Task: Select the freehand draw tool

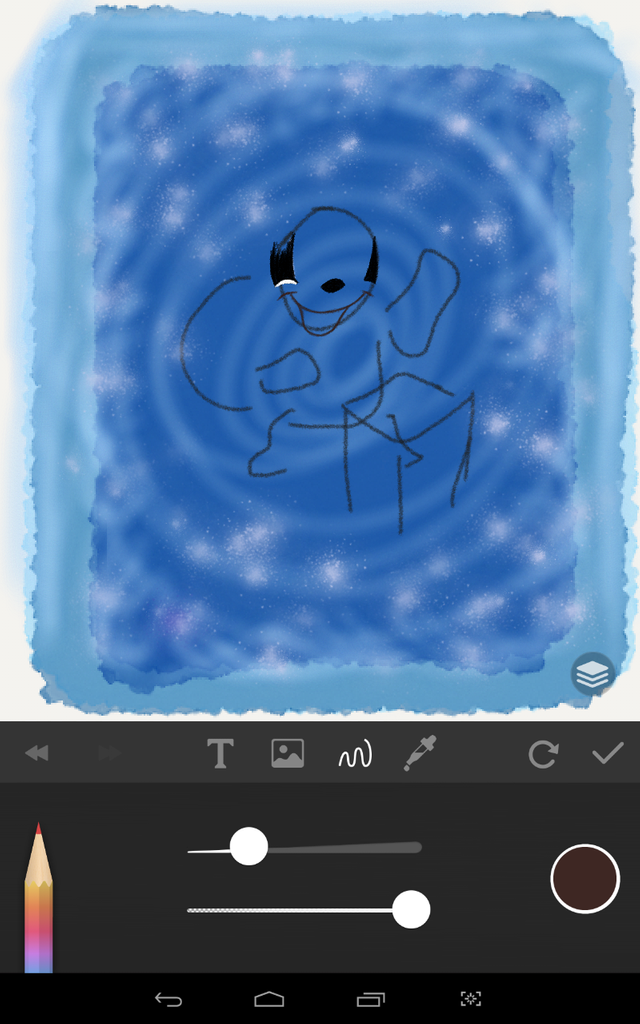Action: [354, 754]
